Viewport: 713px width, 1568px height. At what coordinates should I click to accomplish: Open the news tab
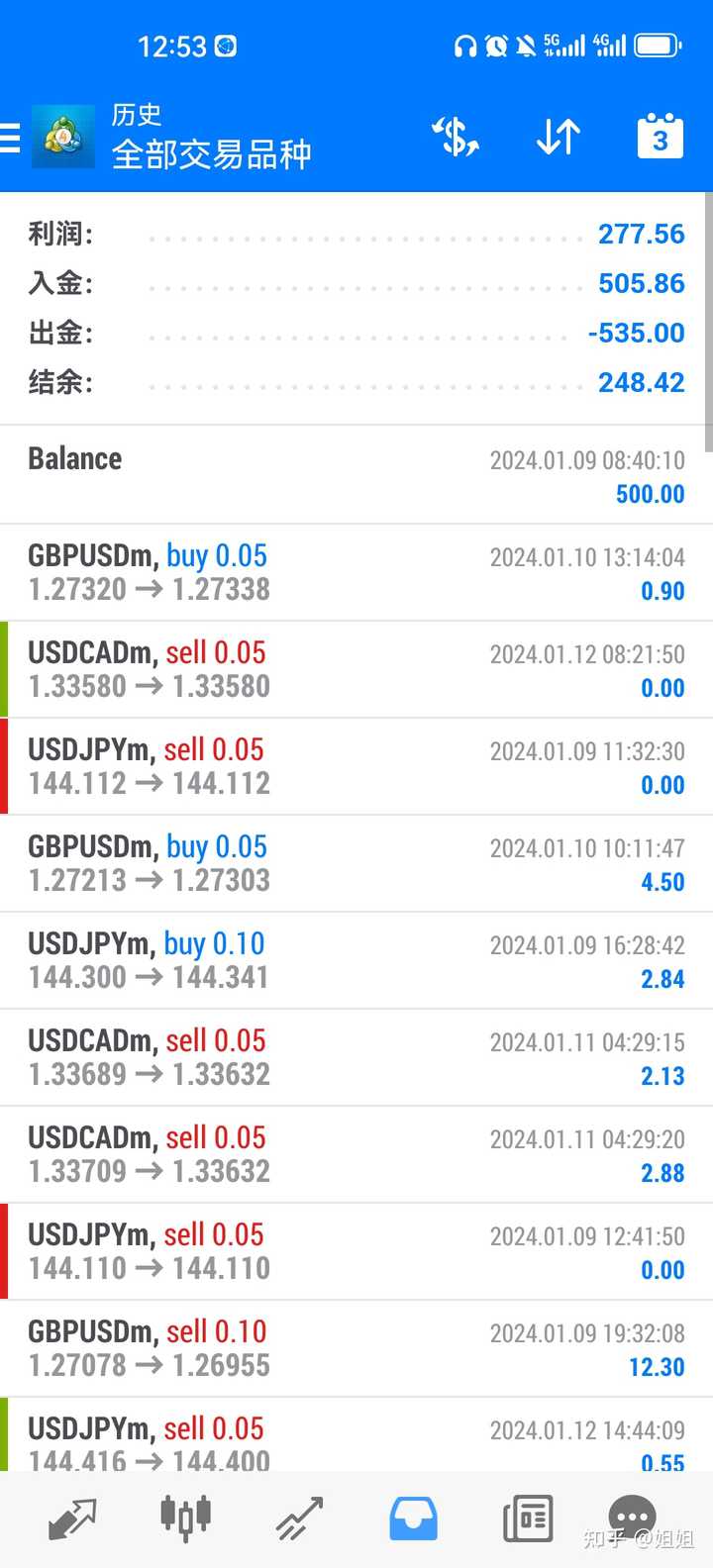click(527, 1519)
